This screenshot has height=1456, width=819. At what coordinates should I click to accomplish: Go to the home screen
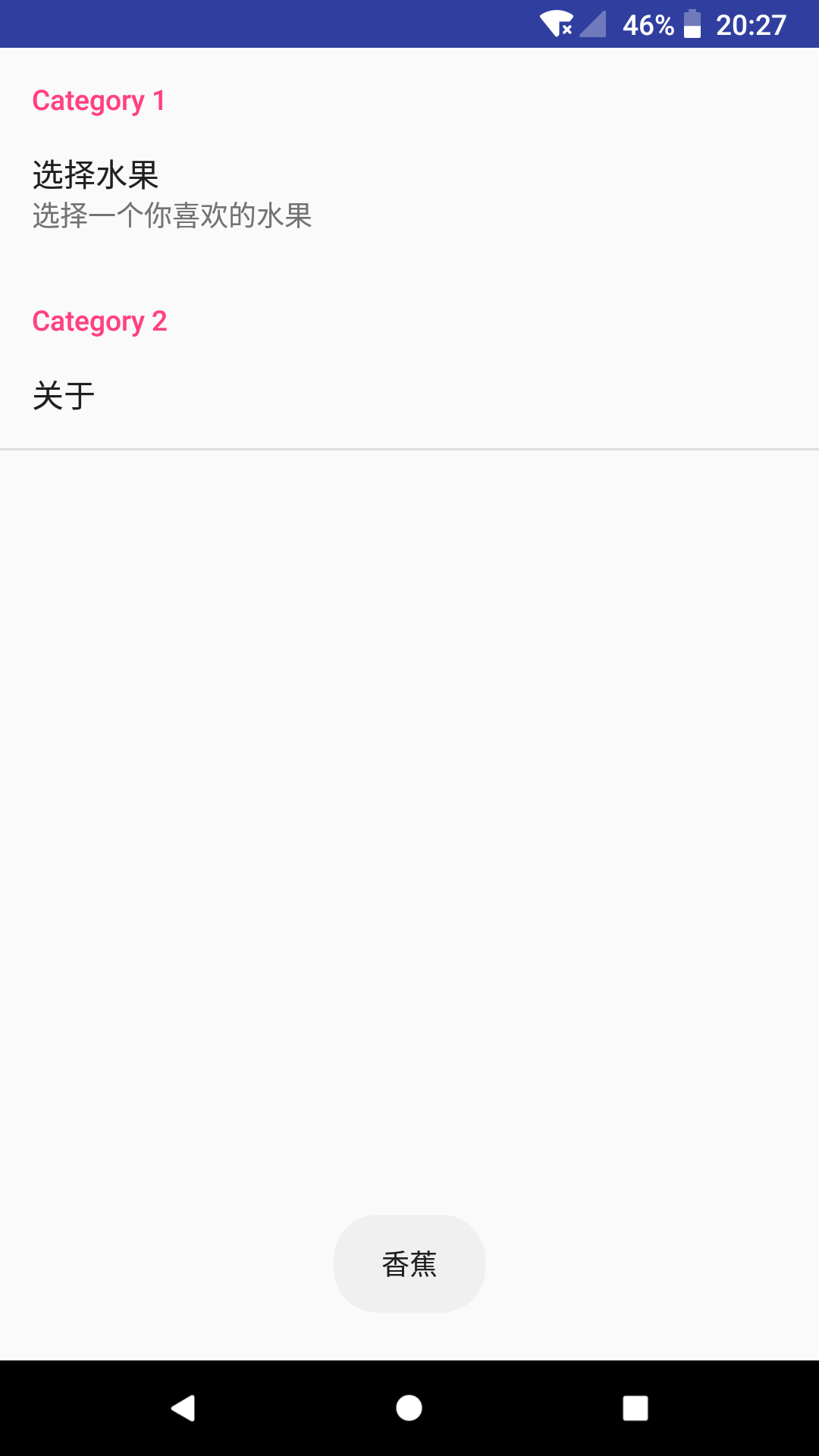coord(409,1408)
